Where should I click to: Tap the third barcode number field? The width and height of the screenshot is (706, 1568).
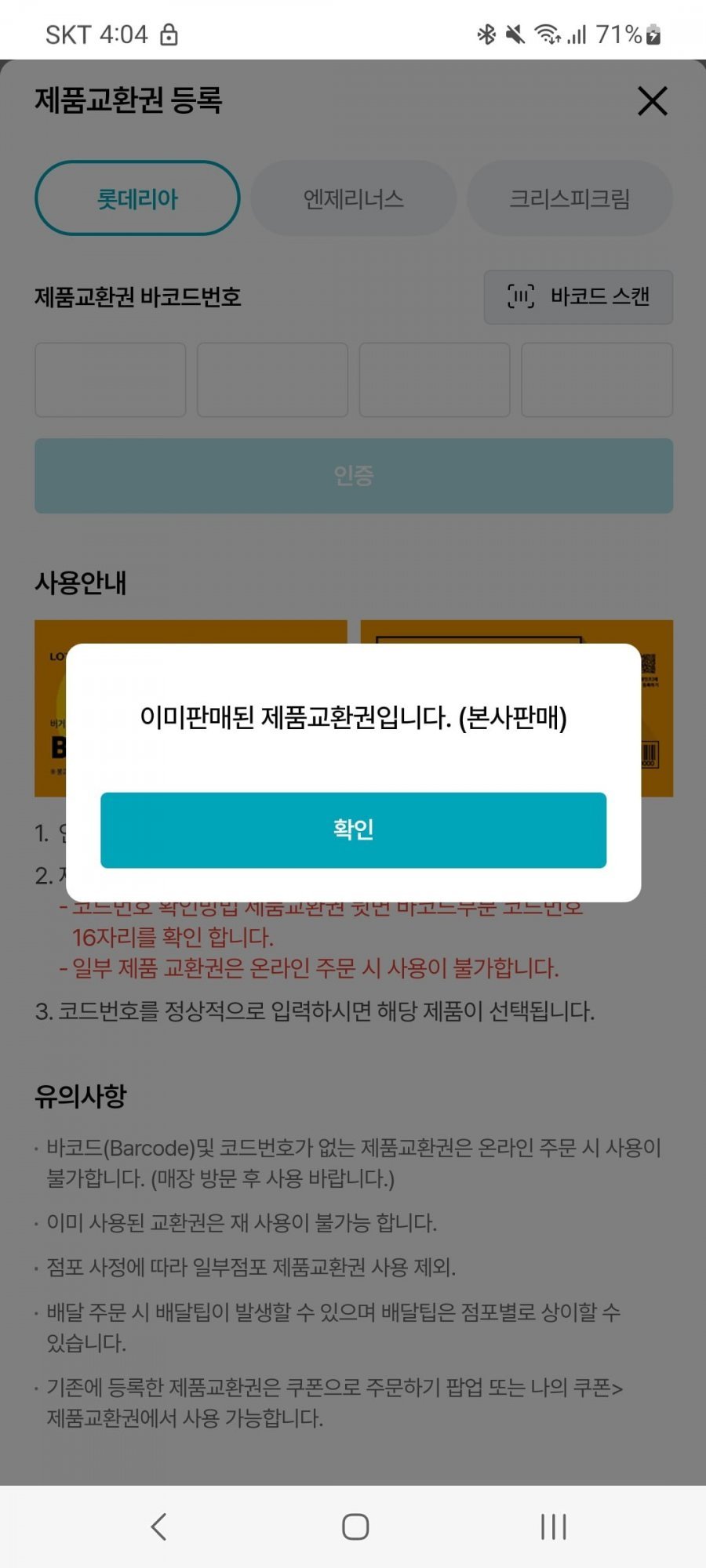tap(435, 379)
